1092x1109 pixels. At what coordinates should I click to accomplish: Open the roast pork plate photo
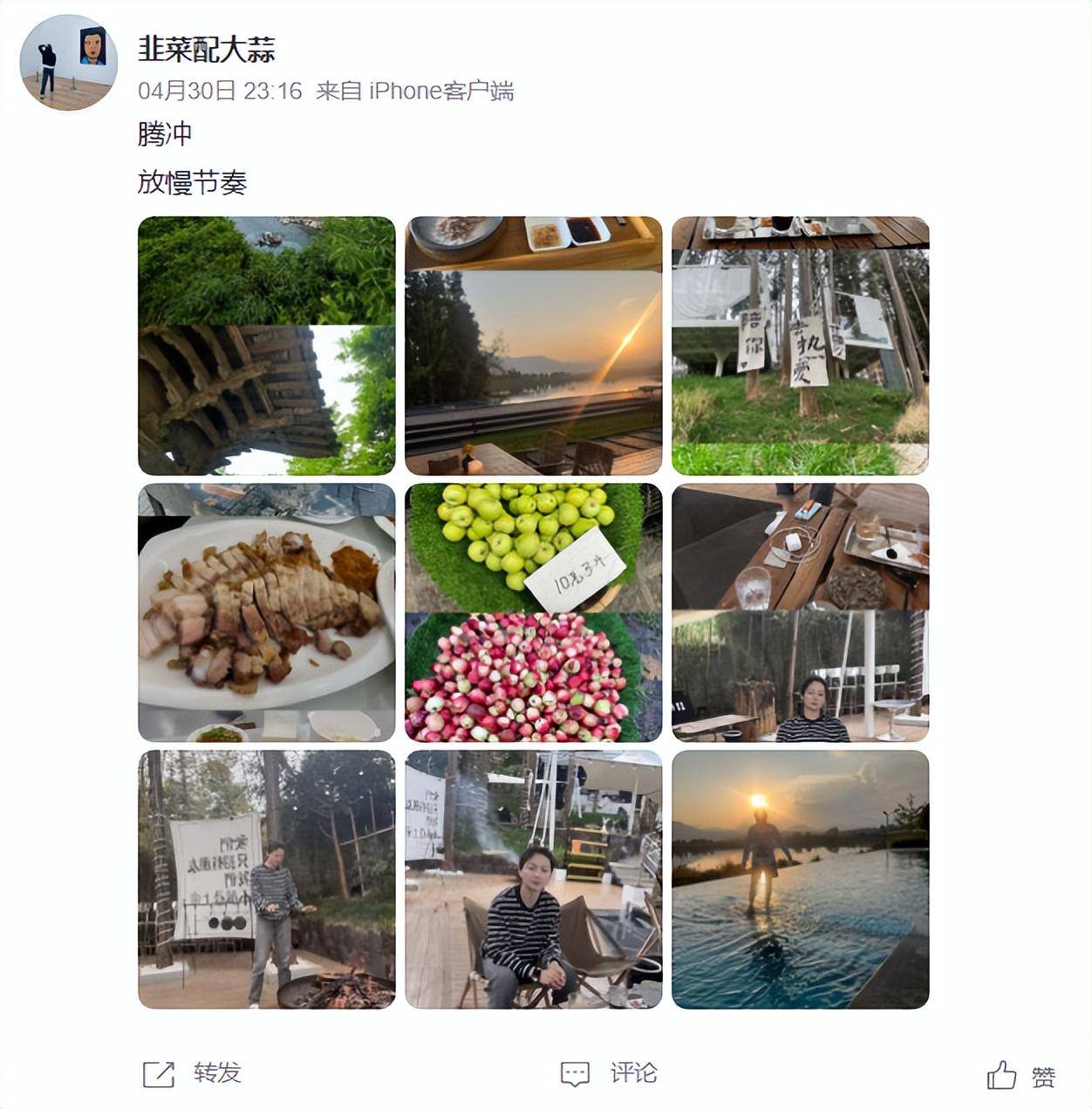[x=266, y=612]
